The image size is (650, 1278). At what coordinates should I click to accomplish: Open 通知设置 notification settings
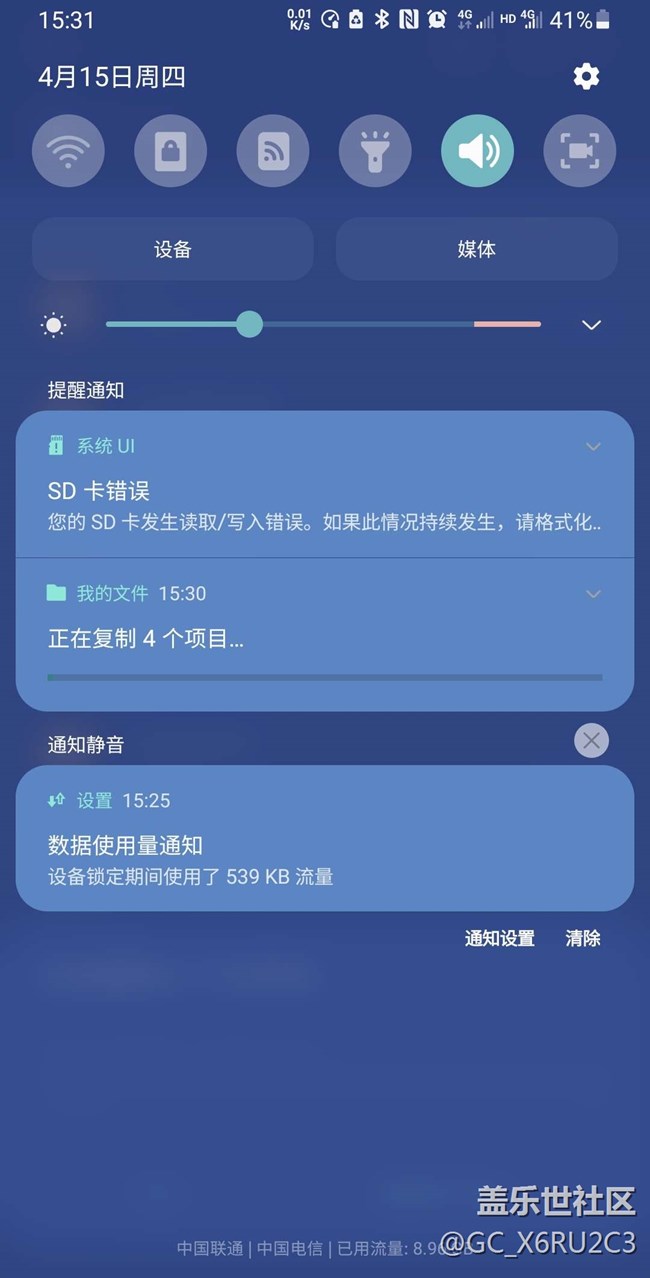[500, 938]
